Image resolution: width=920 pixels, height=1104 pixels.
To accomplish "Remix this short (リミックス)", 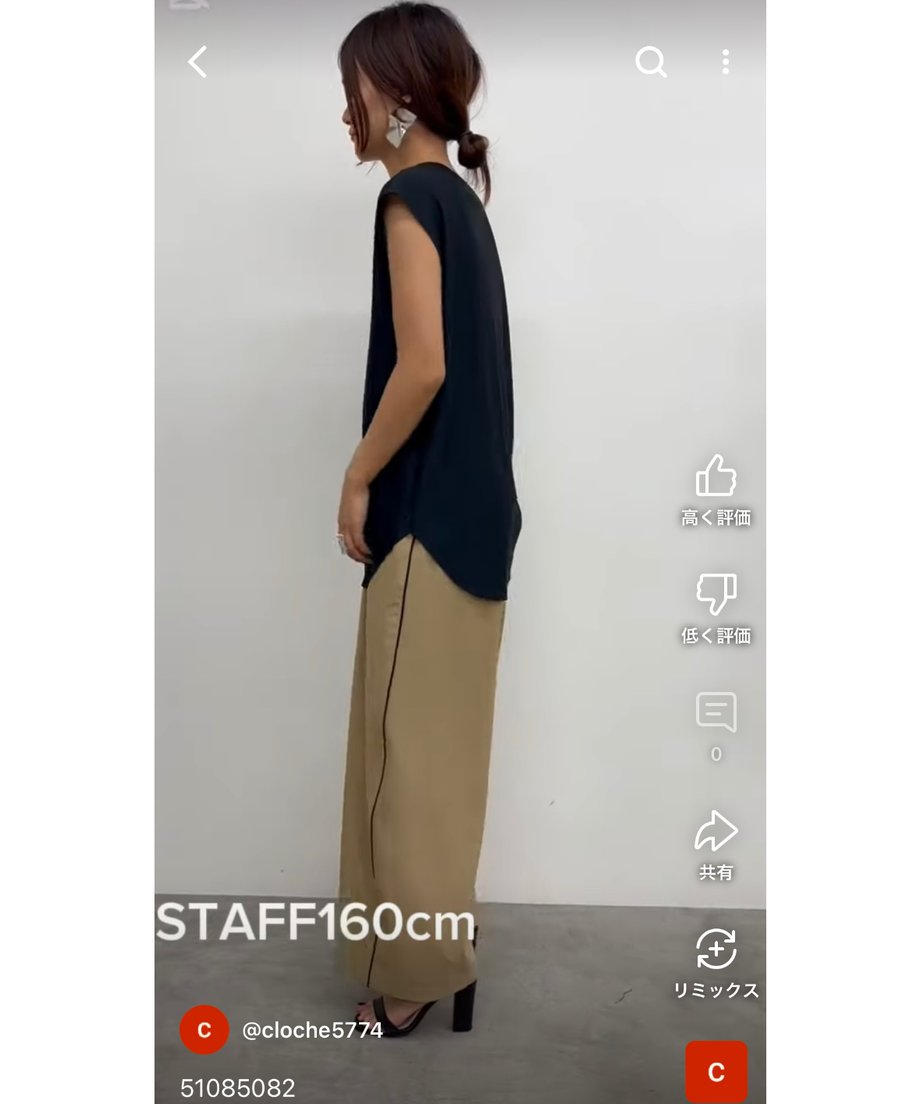I will 716,950.
